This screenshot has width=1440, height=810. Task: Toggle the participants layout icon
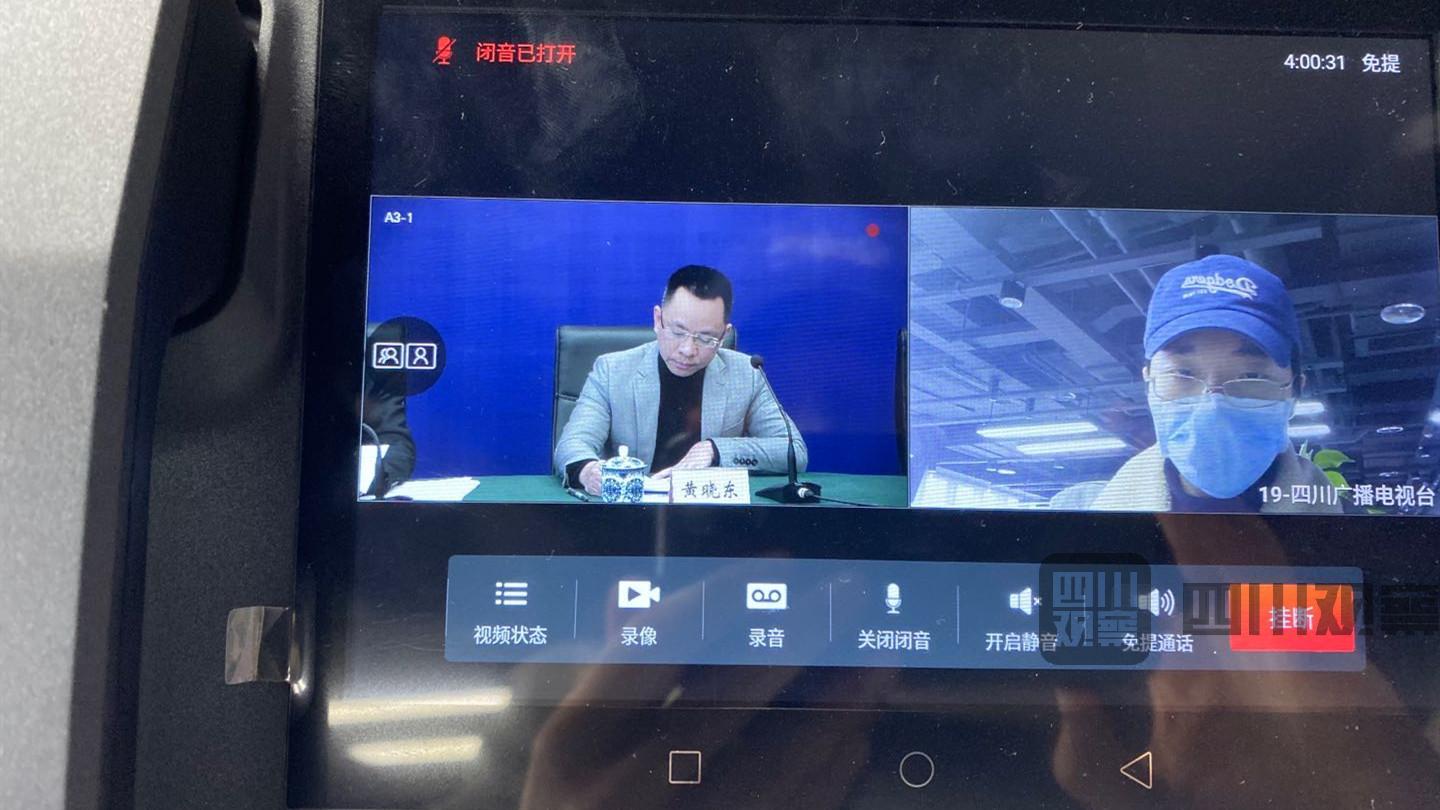pyautogui.click(x=405, y=355)
